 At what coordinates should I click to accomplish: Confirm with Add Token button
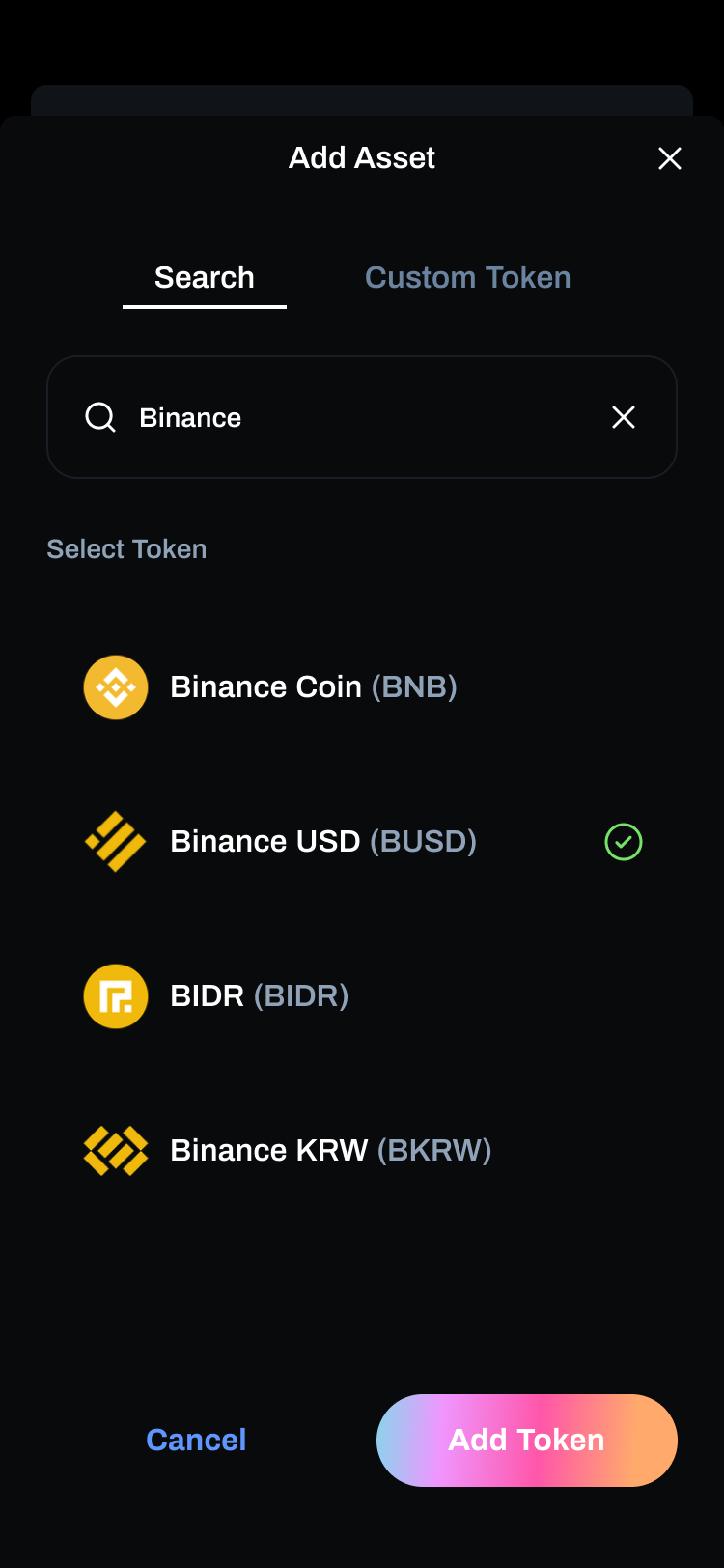[527, 1441]
